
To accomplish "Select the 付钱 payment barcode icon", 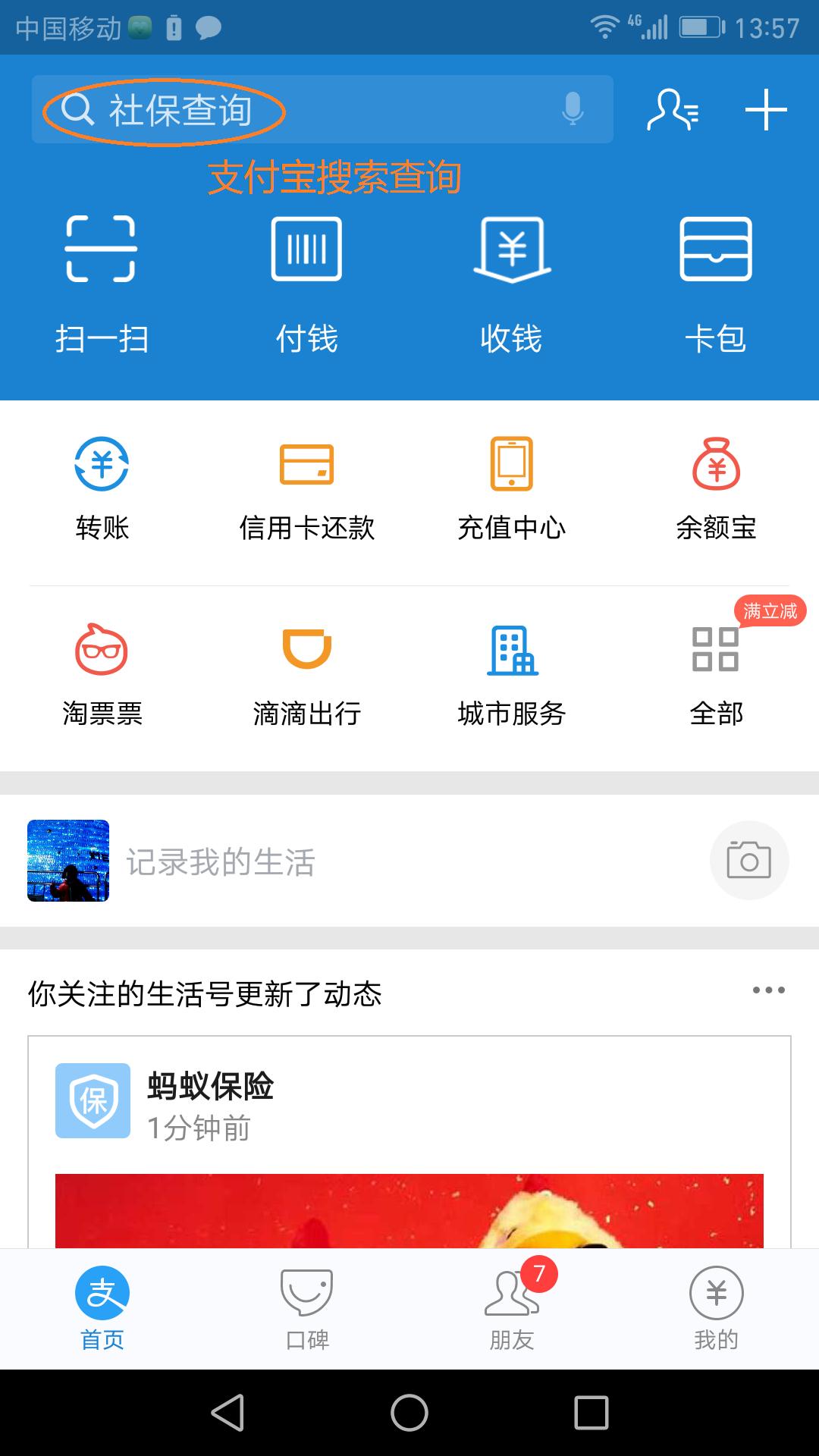I will point(307,281).
